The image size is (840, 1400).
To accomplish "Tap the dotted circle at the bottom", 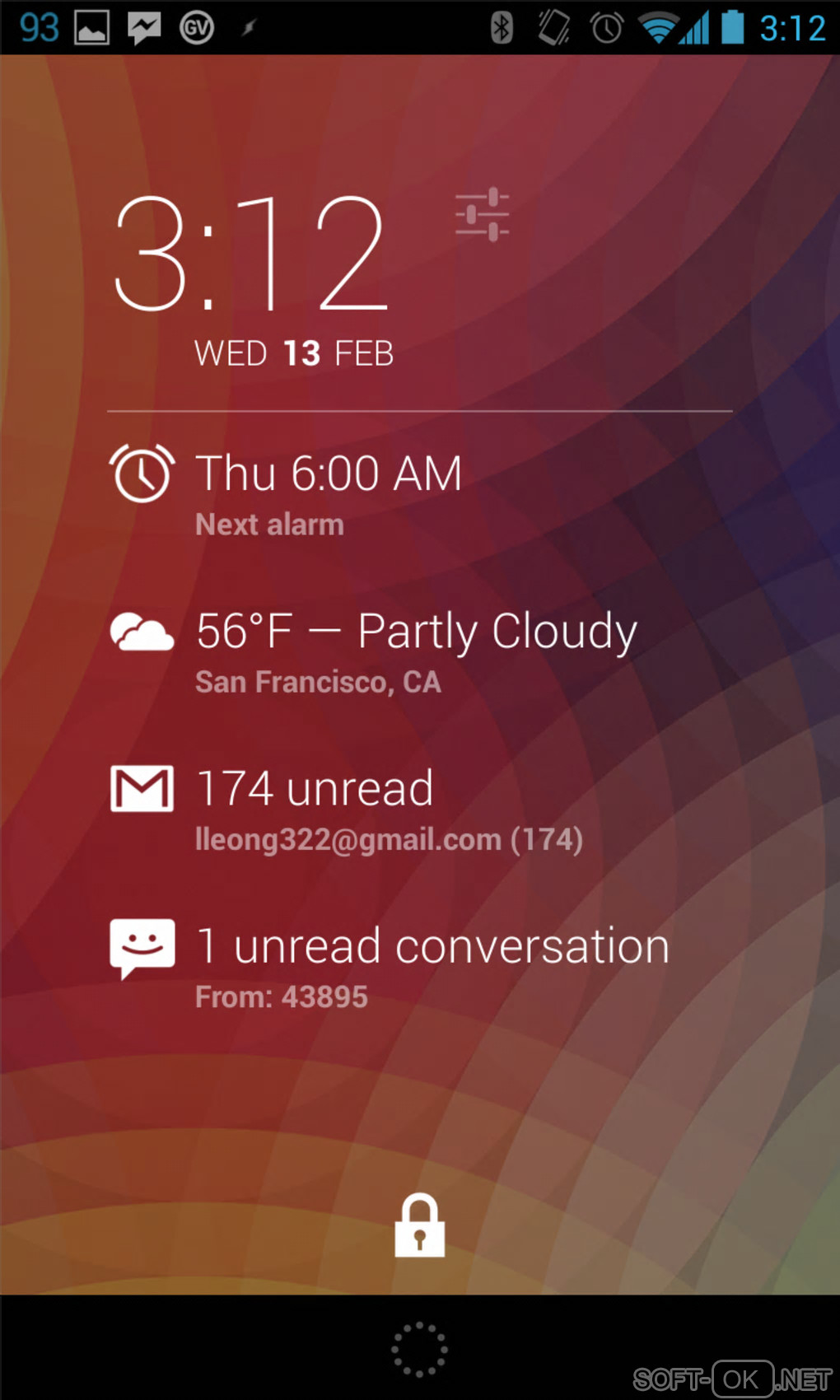I will point(419,1349).
